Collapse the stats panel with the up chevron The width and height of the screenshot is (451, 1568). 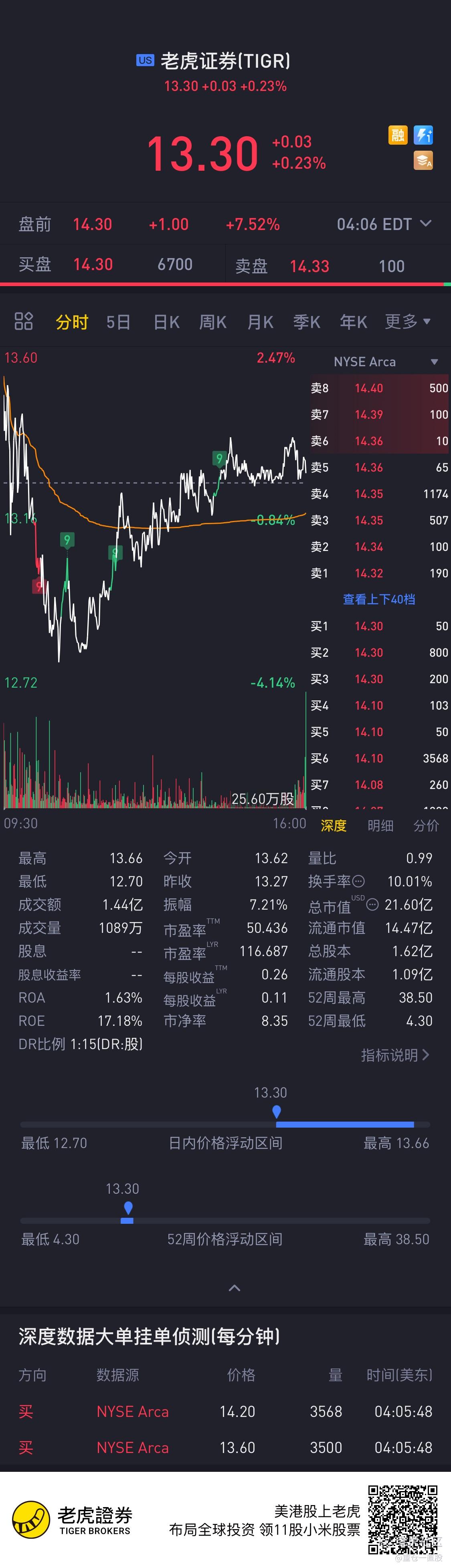[235, 1288]
